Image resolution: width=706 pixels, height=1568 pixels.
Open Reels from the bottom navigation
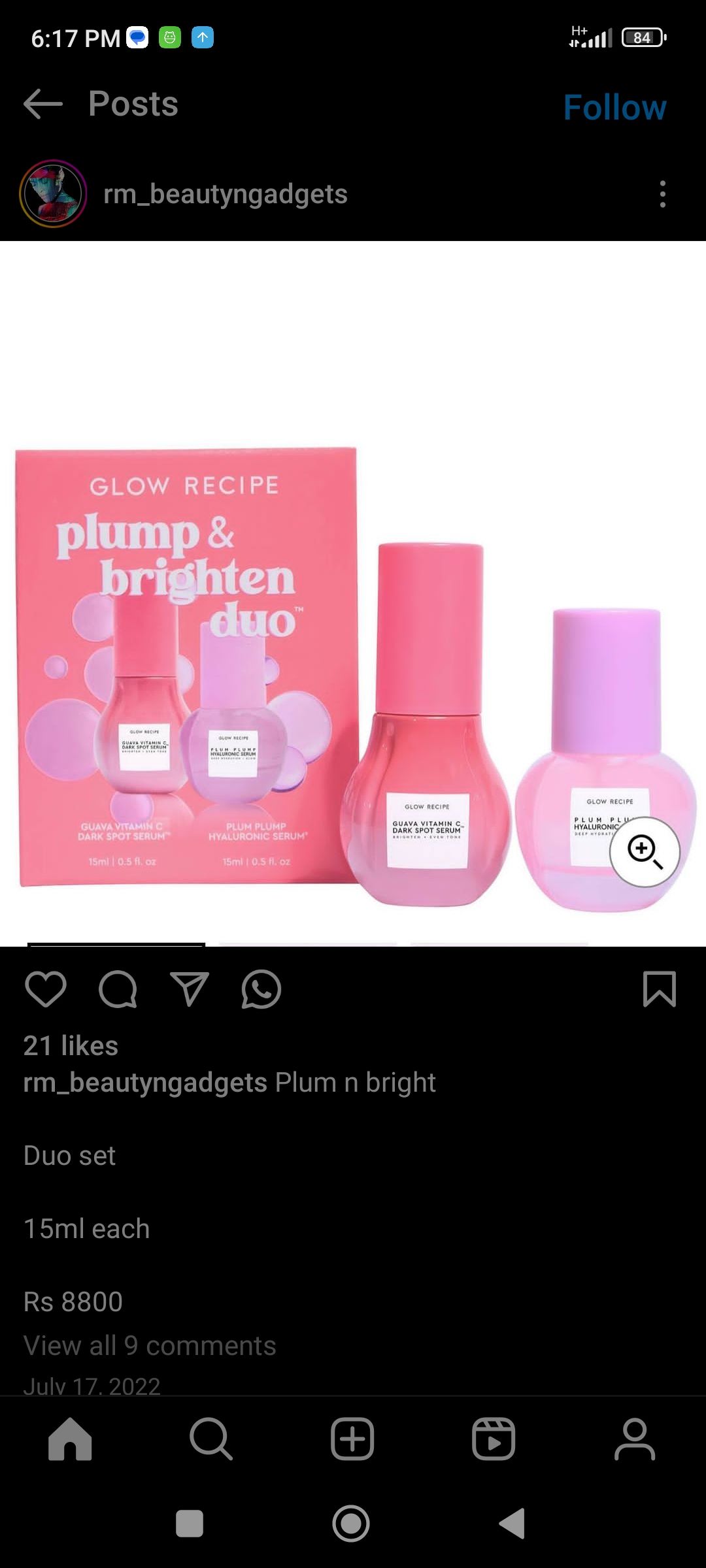(x=494, y=1439)
